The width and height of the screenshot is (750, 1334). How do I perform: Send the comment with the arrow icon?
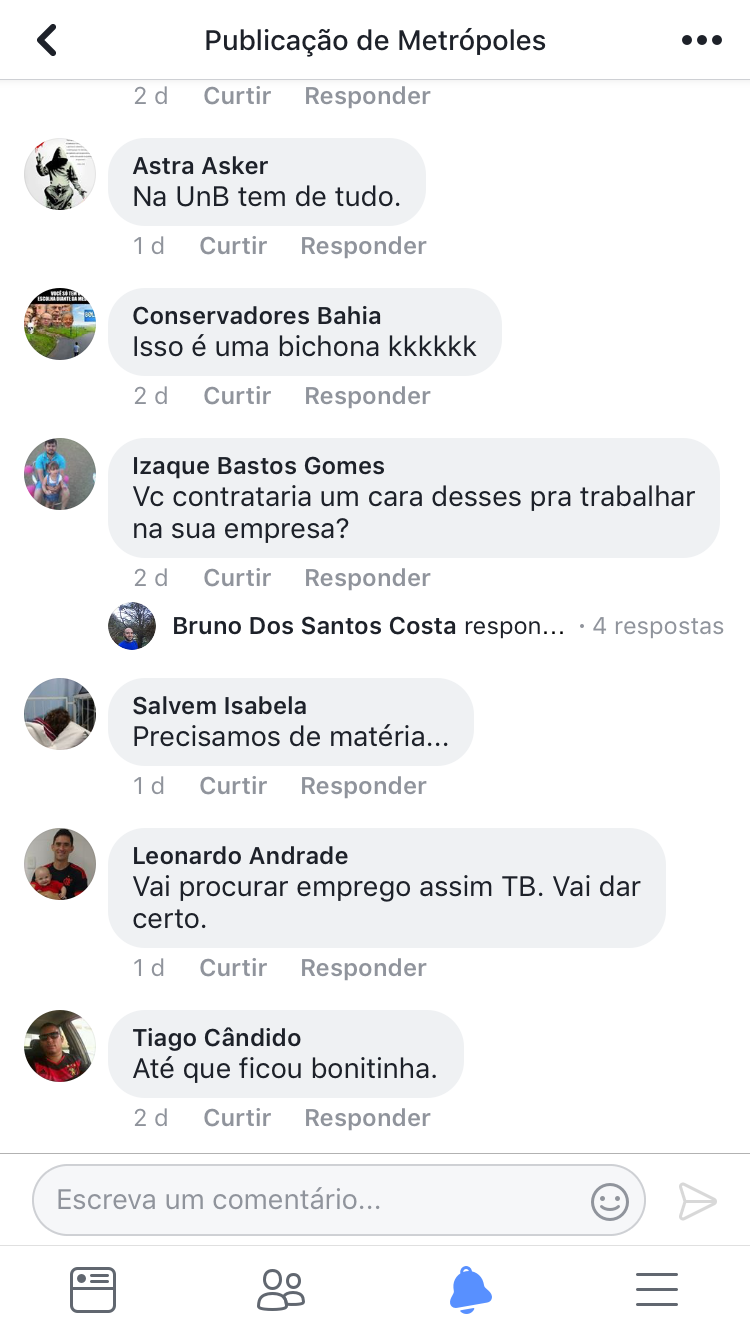[x=697, y=1201]
